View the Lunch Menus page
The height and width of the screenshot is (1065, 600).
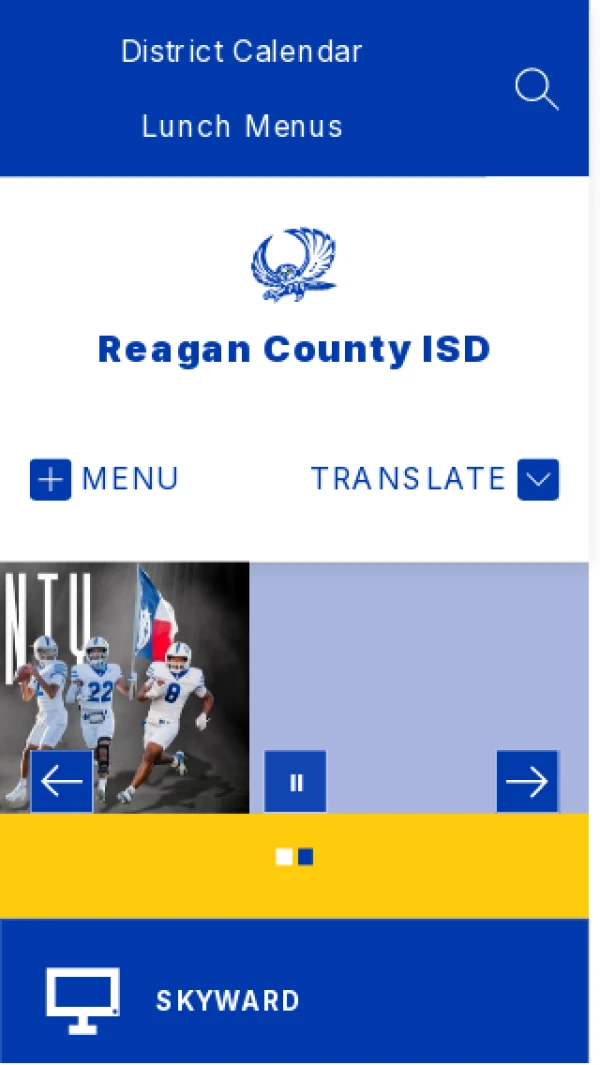click(x=242, y=126)
